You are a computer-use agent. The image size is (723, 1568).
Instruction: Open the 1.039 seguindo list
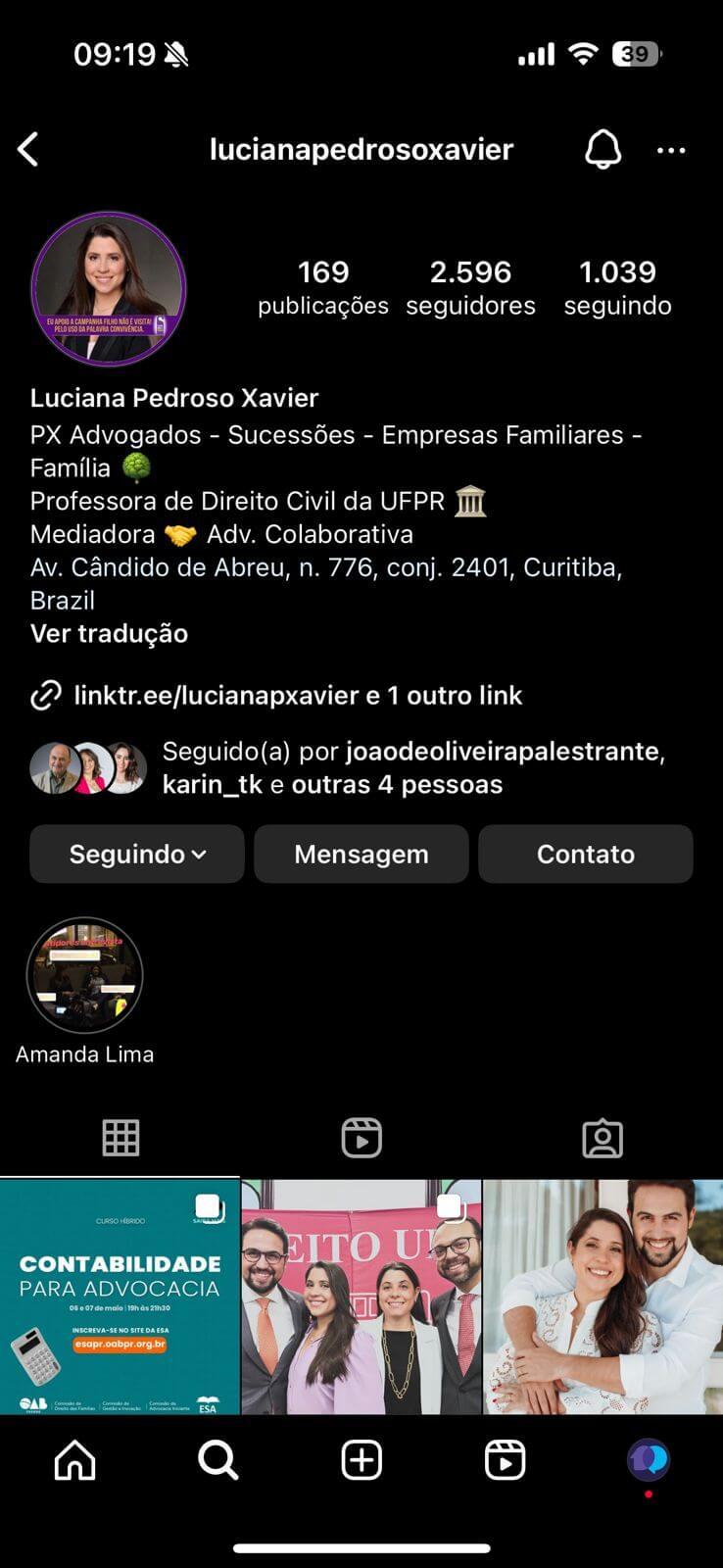point(617,287)
